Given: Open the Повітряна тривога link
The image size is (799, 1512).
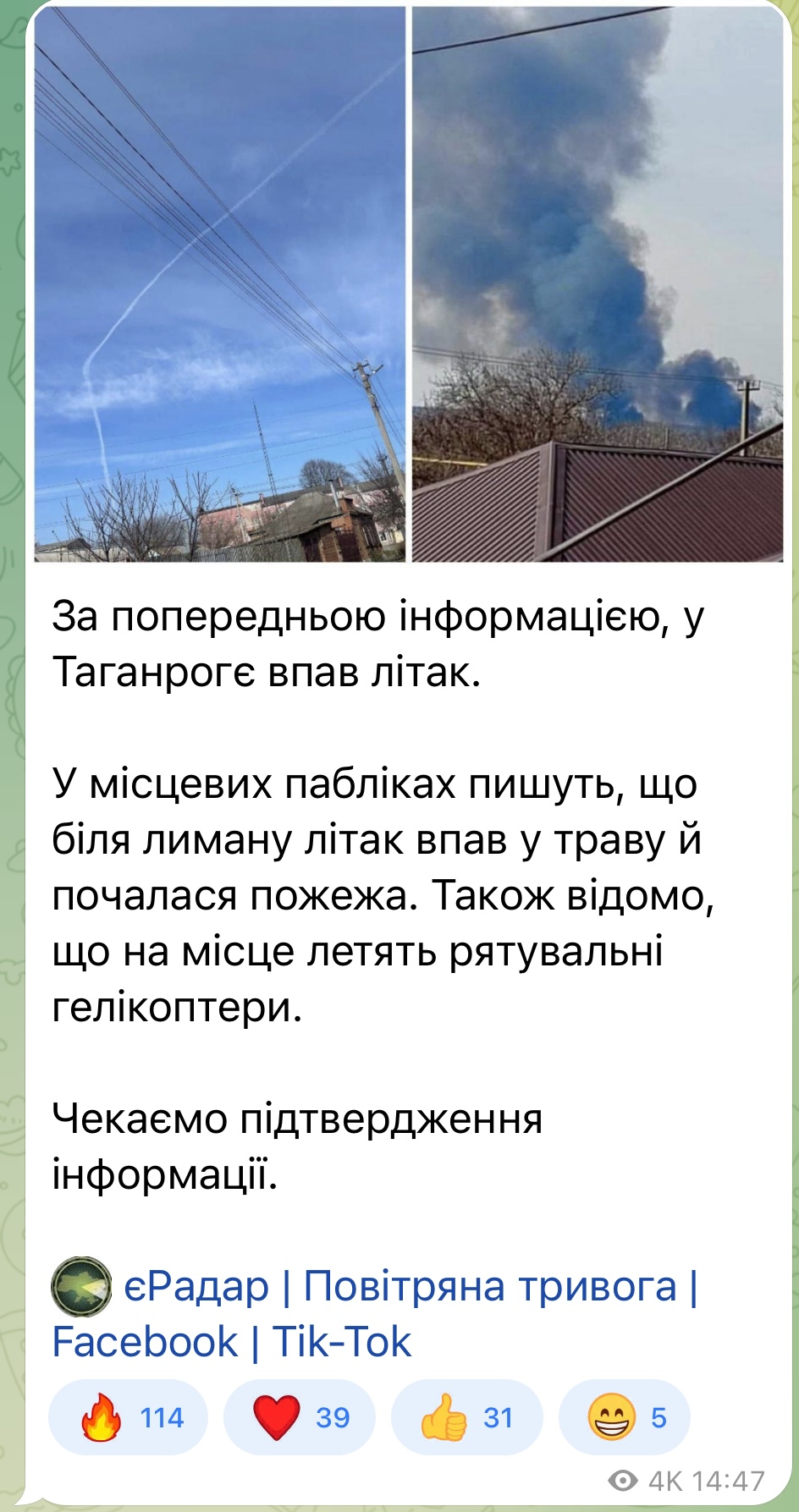Looking at the screenshot, I should pyautogui.click(x=489, y=1287).
